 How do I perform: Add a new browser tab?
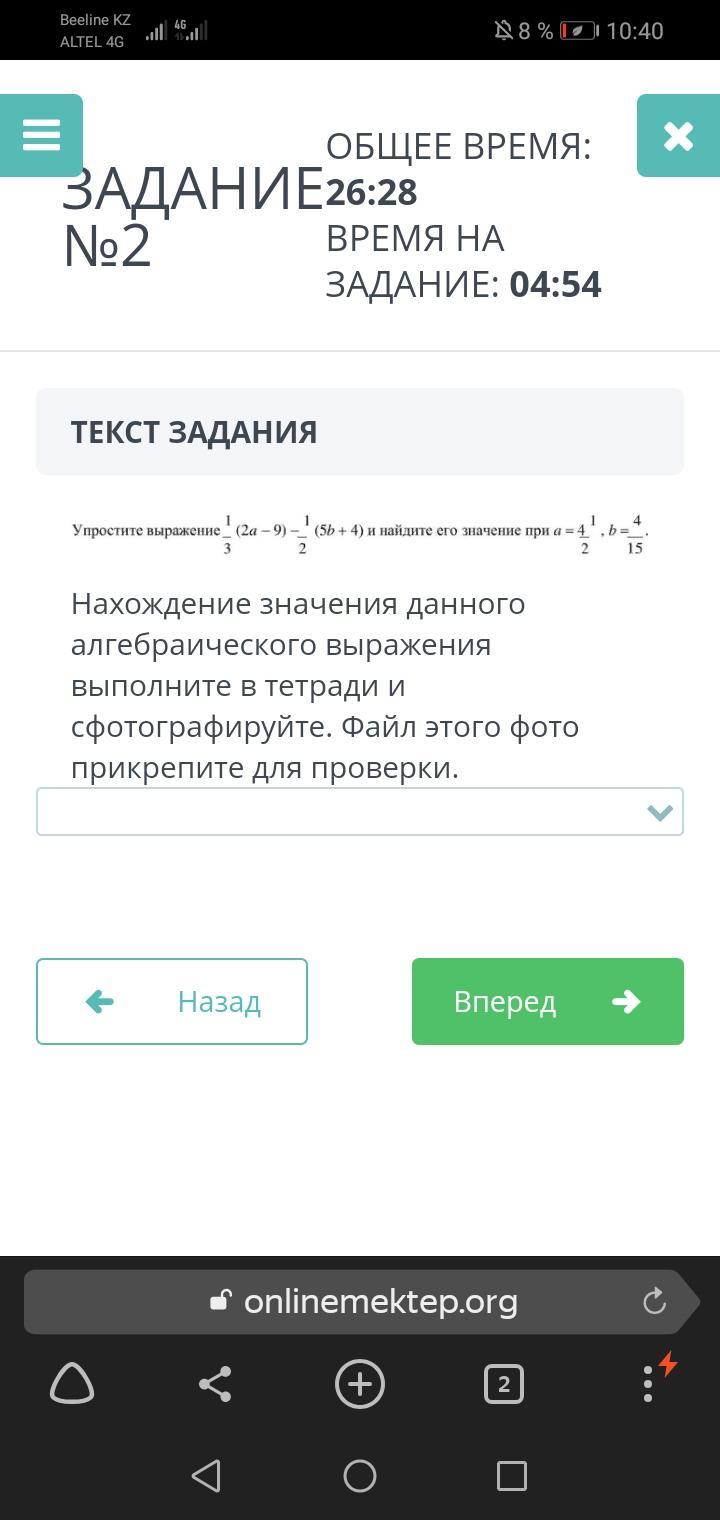pos(360,1384)
